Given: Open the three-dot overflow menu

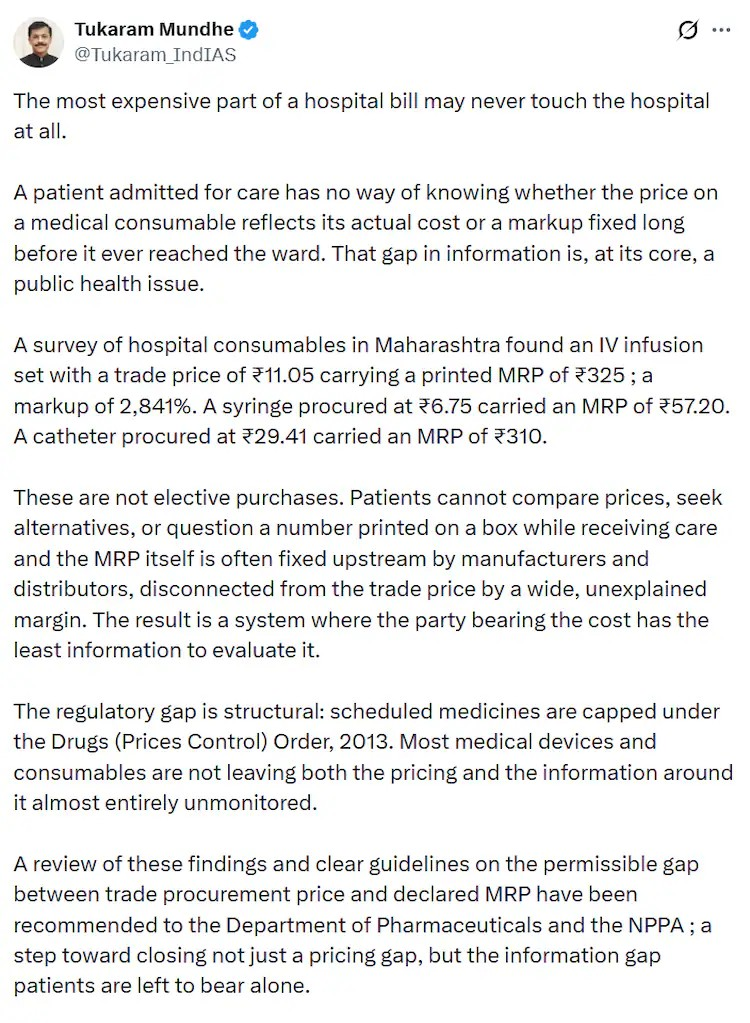Looking at the screenshot, I should [721, 30].
